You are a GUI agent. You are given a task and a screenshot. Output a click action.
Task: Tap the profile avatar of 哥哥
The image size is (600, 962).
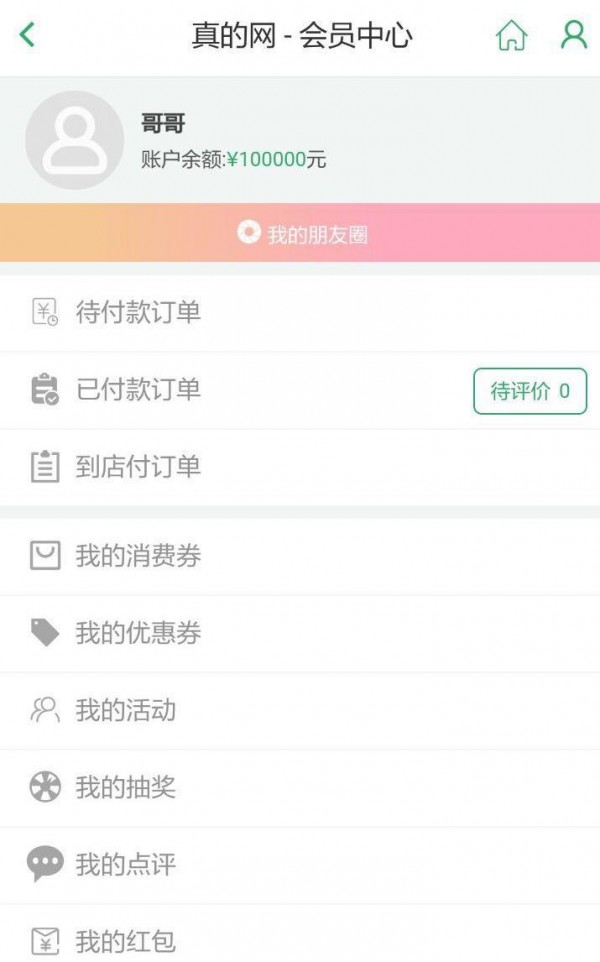tap(74, 140)
